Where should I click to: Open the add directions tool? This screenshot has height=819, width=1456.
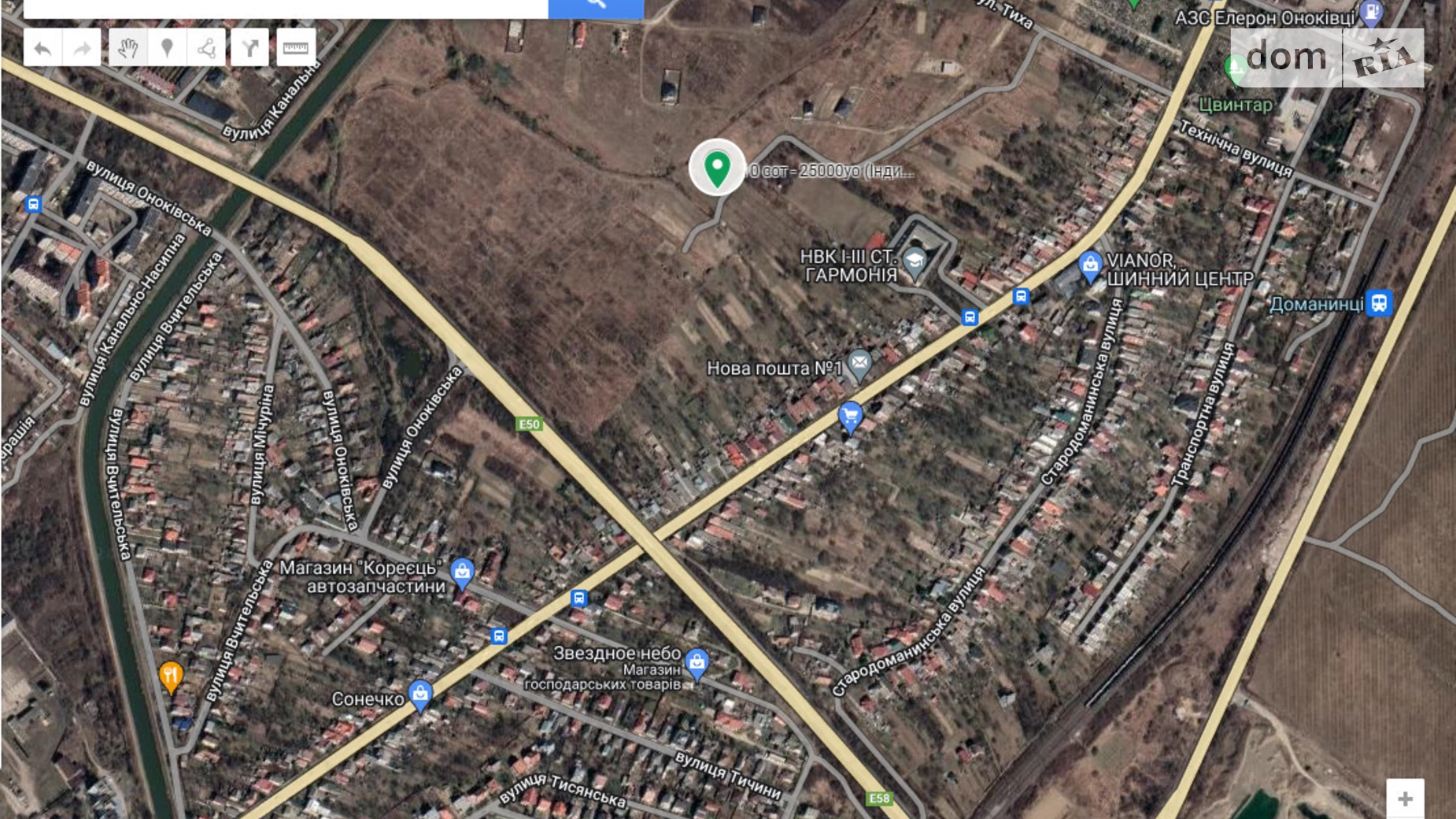250,49
